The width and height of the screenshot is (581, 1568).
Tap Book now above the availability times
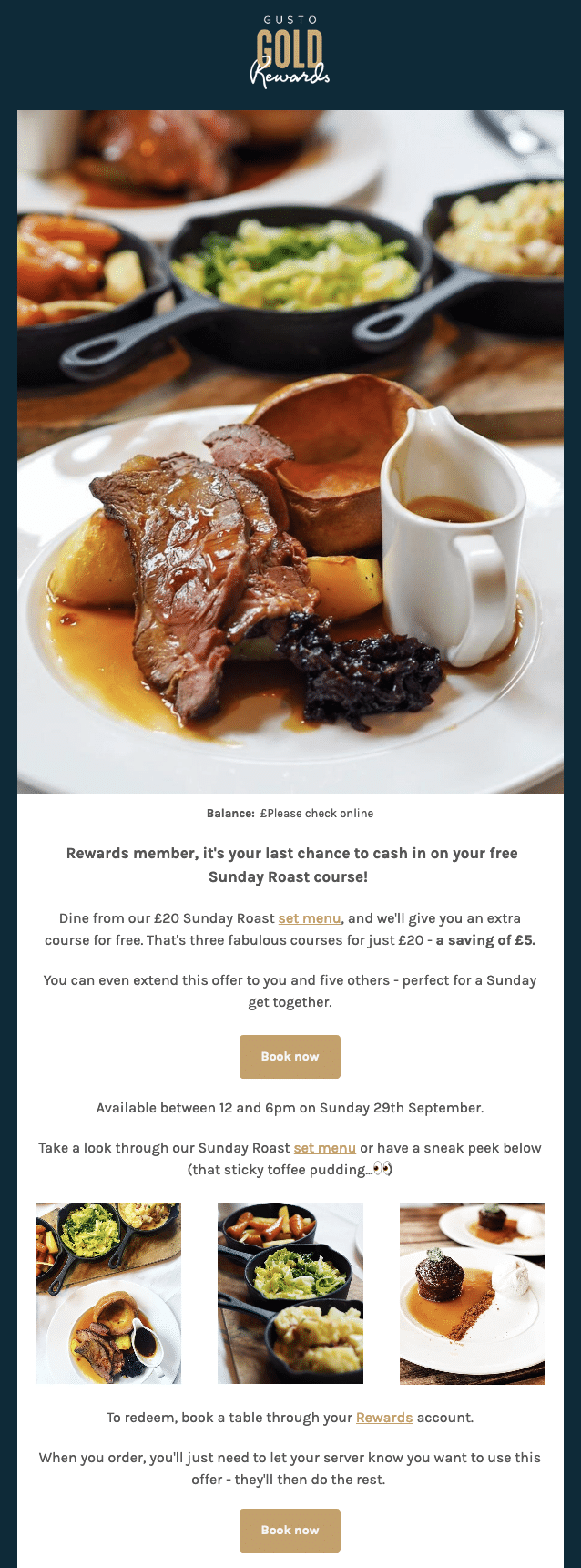click(x=290, y=1057)
